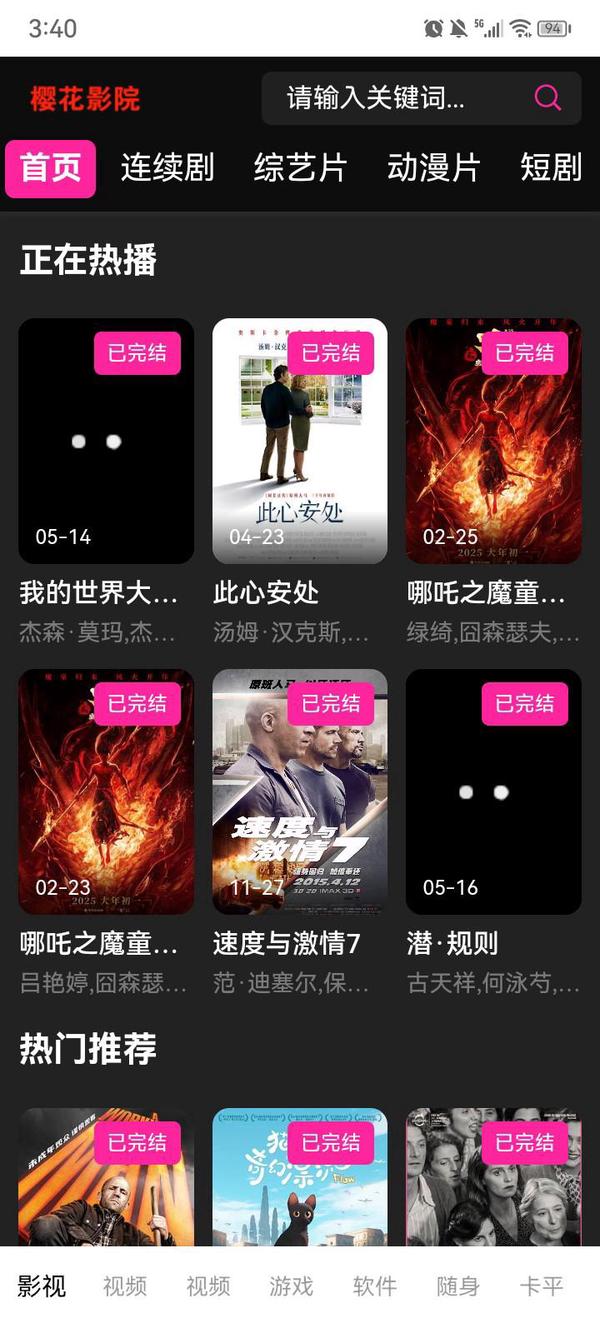Go to the 随身 bottom tab
600x1333 pixels.
click(x=458, y=1286)
